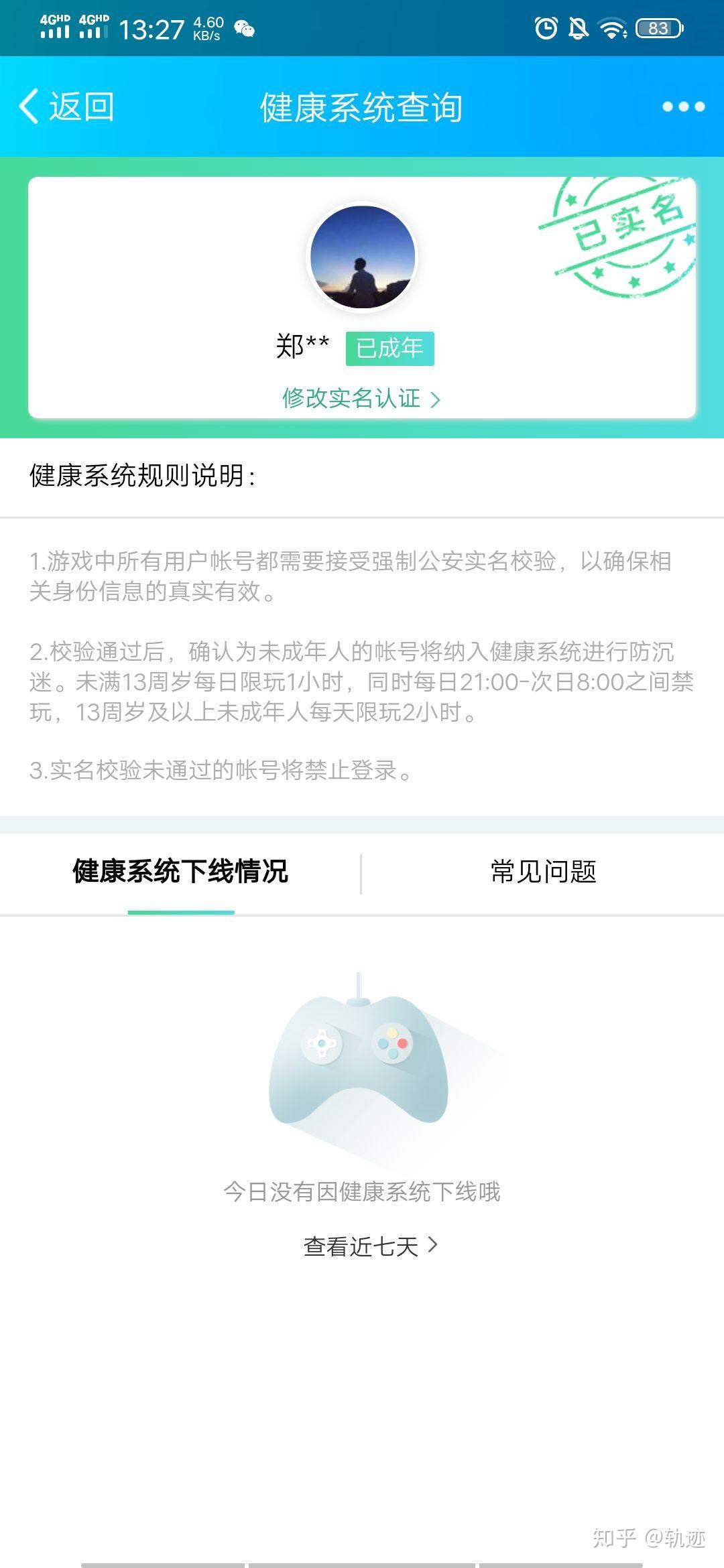Open 修改实名认证 link
Image resolution: width=724 pixels, height=1568 pixels.
coord(361,399)
